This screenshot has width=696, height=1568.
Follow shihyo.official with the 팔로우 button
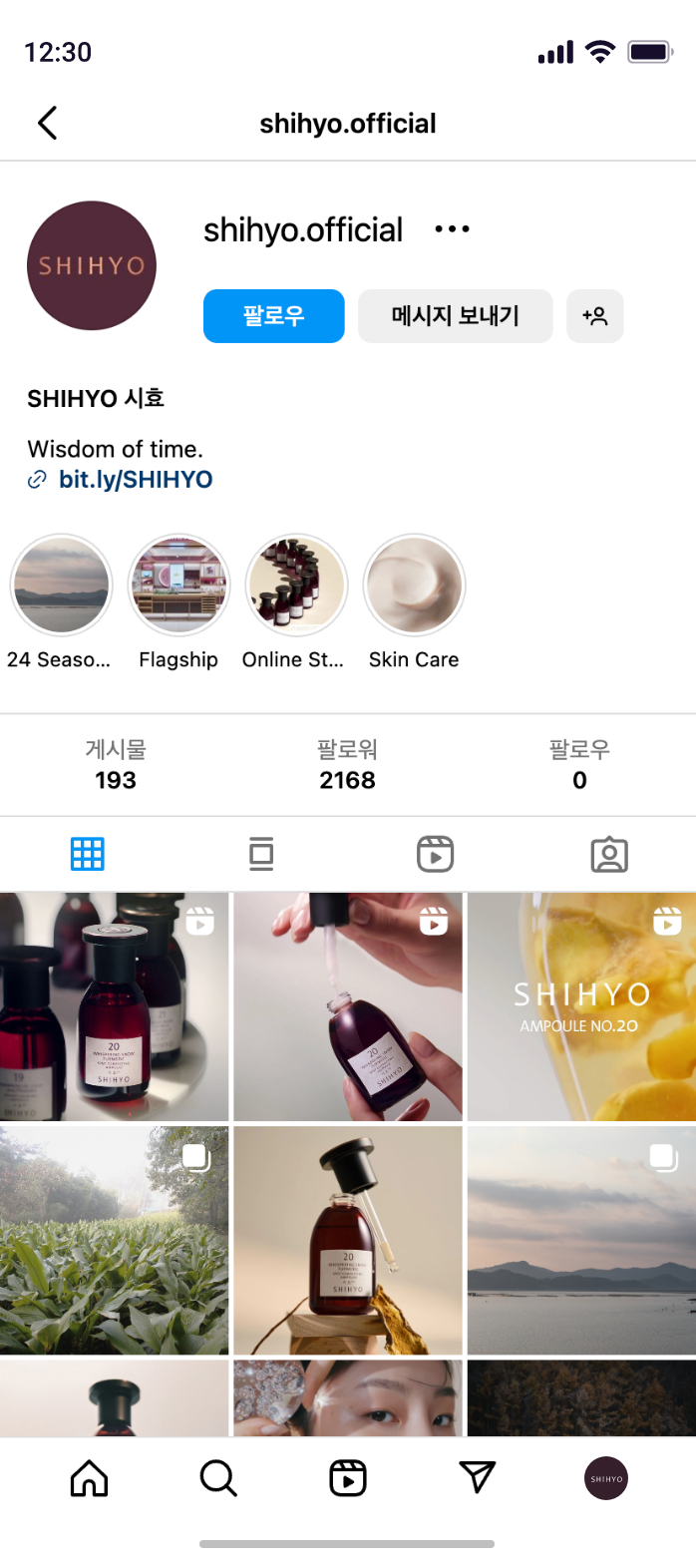pyautogui.click(x=273, y=316)
